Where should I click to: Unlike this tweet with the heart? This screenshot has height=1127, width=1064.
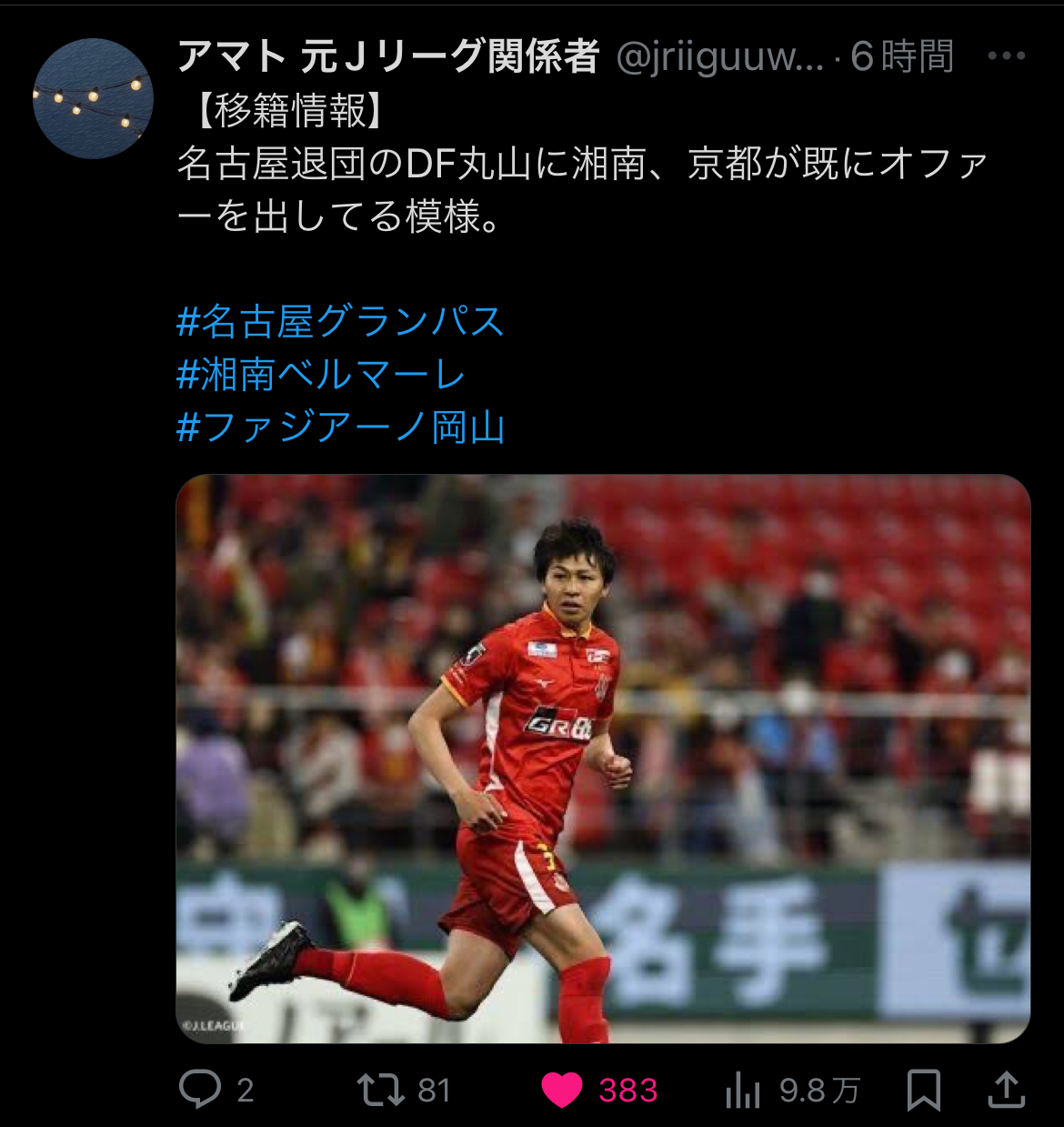pos(562,1089)
